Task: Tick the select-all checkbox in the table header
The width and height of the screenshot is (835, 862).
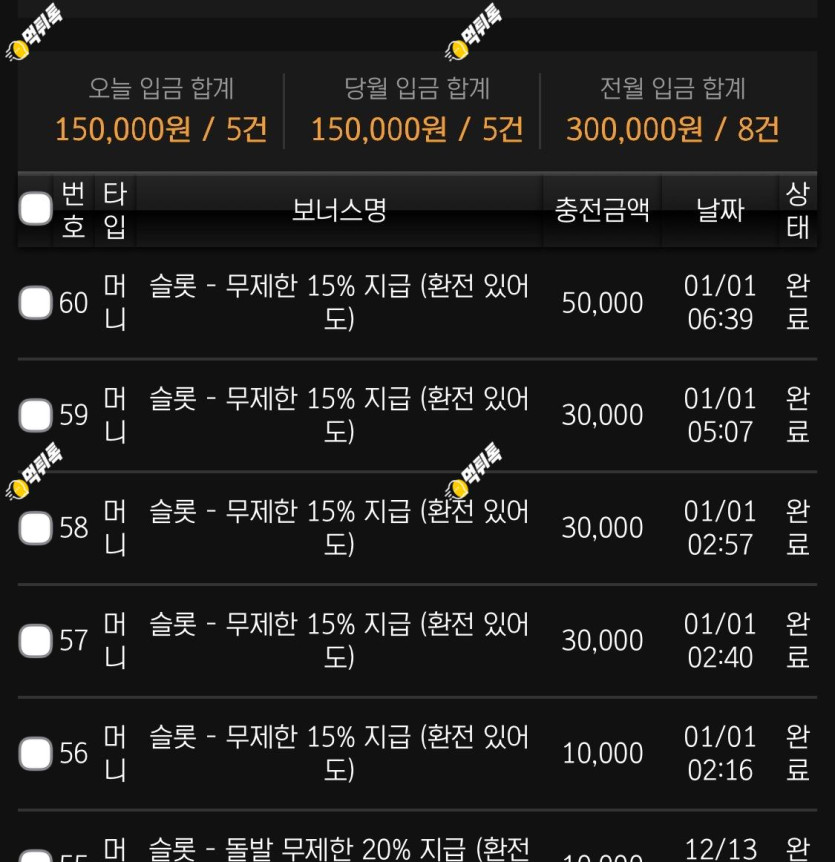Action: 36,209
